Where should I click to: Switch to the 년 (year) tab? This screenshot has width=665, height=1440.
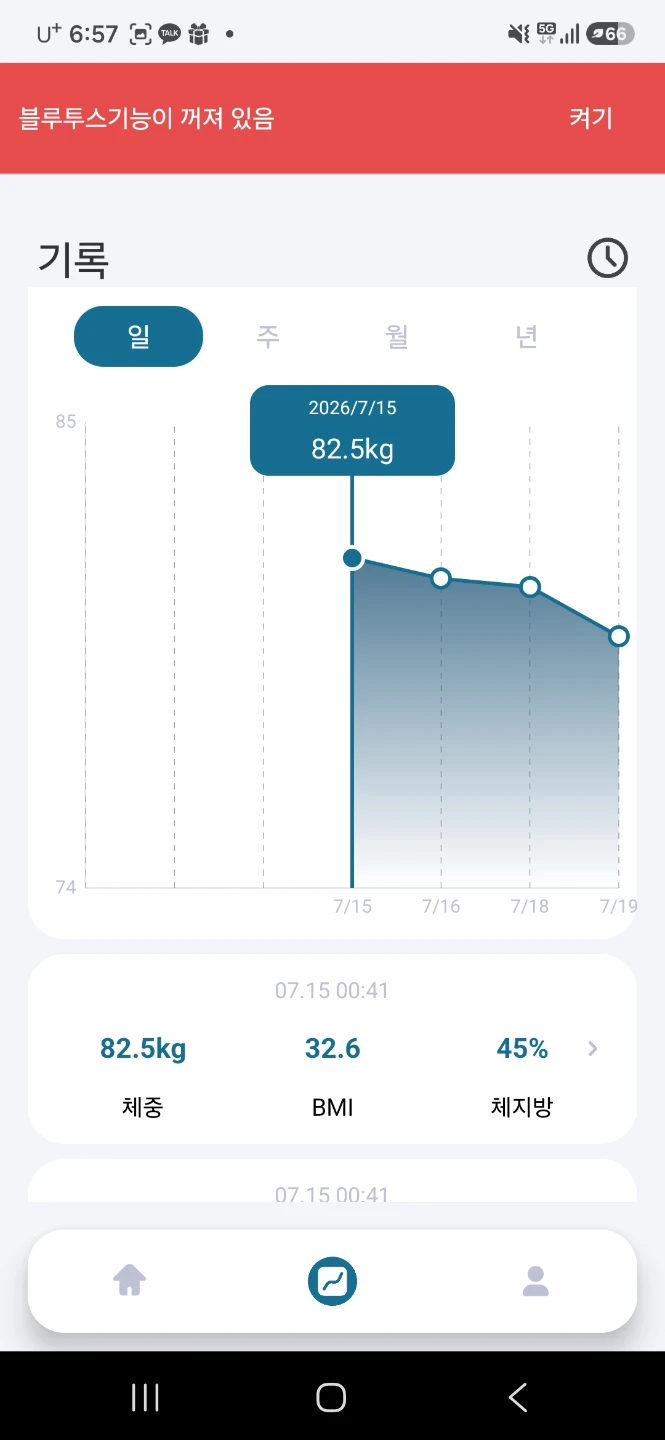point(527,336)
